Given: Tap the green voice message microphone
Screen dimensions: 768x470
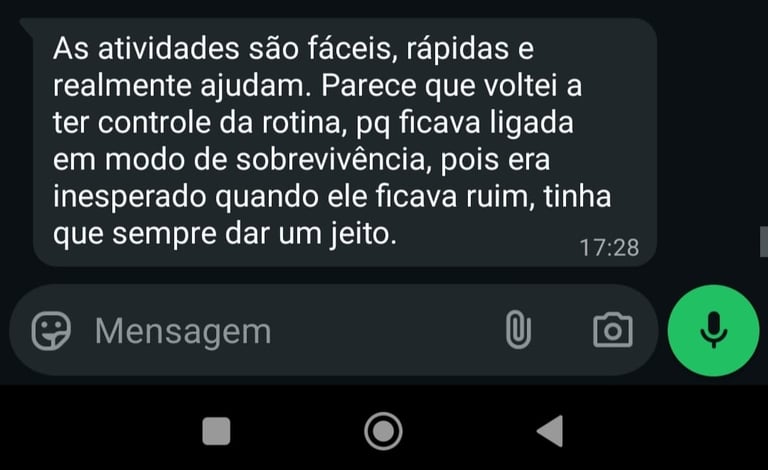Looking at the screenshot, I should pyautogui.click(x=713, y=330).
